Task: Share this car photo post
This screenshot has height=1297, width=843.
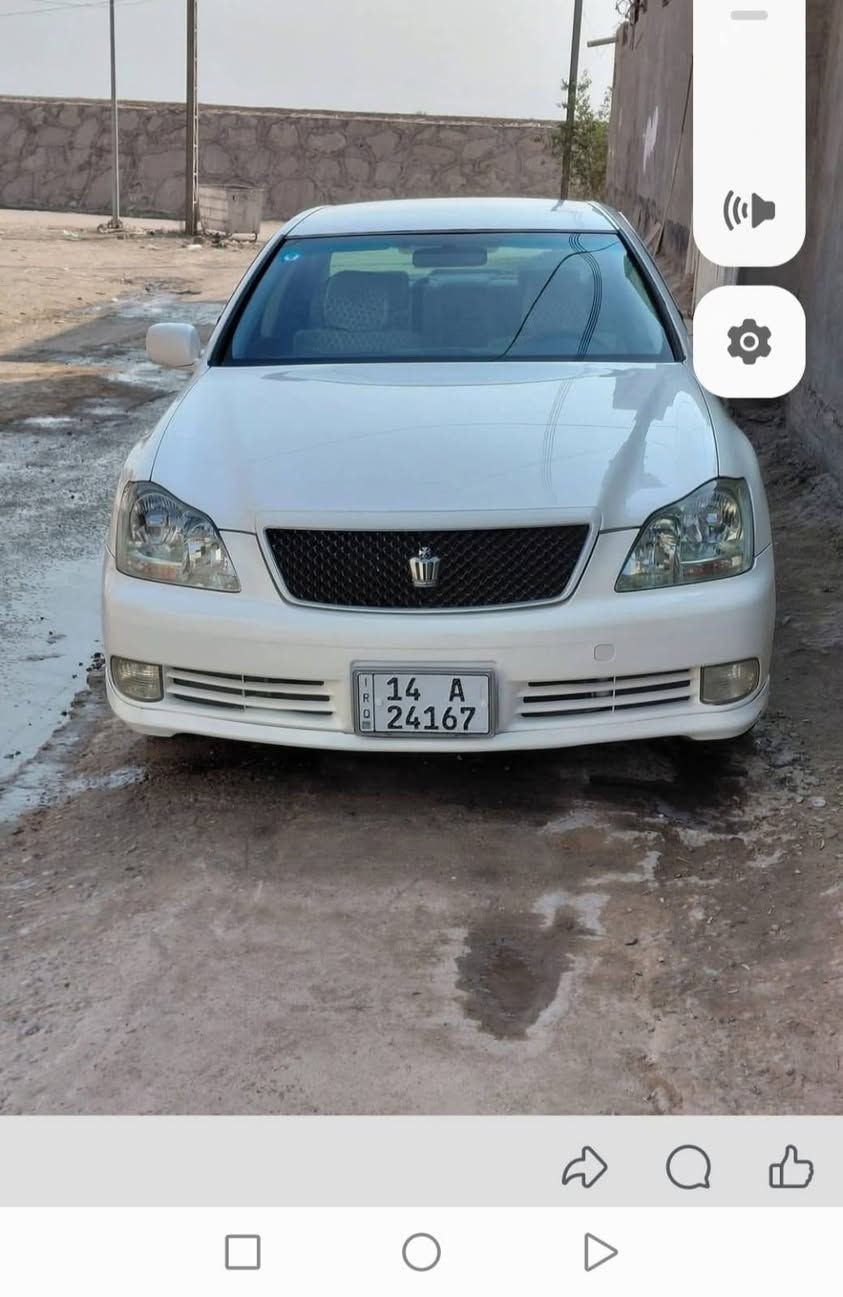Action: 584,1167
